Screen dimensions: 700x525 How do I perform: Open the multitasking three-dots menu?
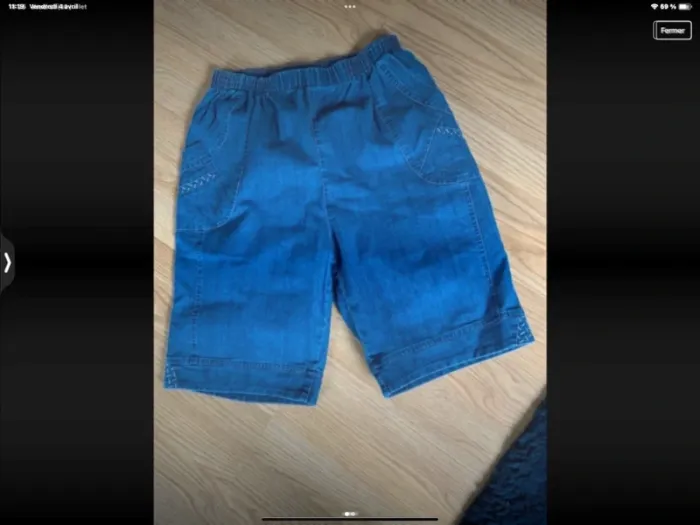[350, 6]
